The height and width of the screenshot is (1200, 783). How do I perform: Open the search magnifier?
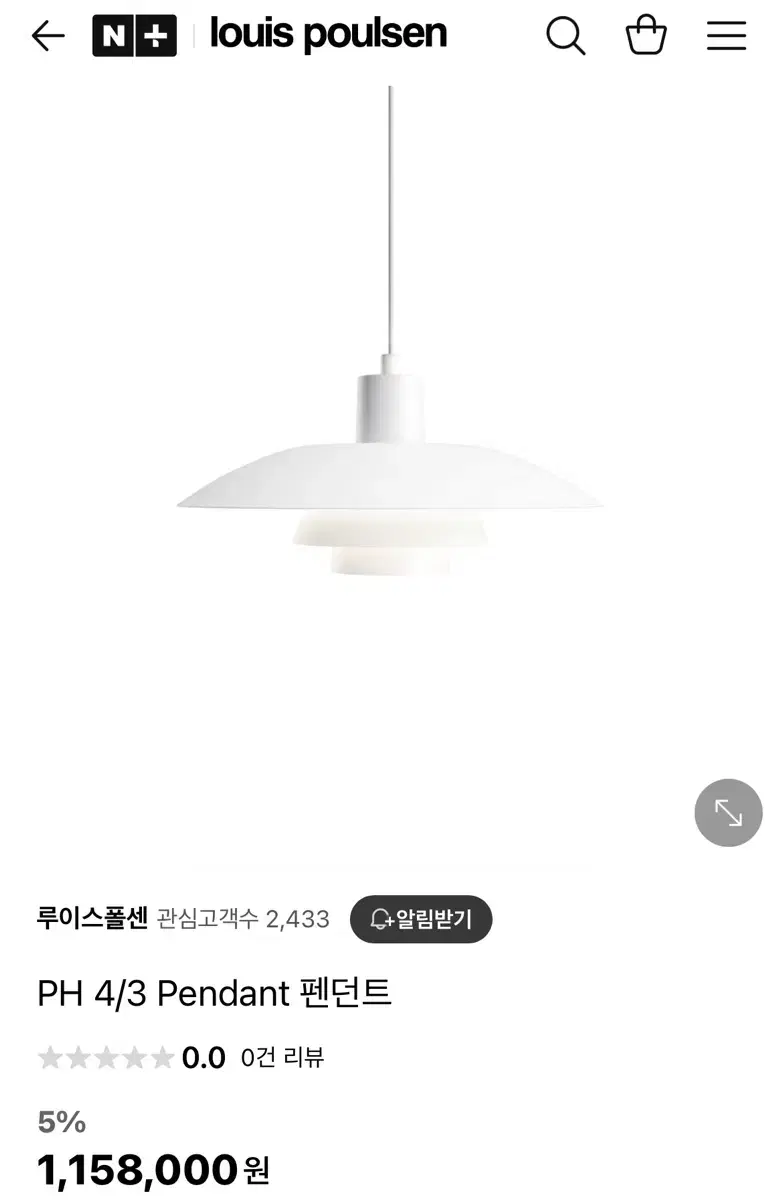(565, 36)
